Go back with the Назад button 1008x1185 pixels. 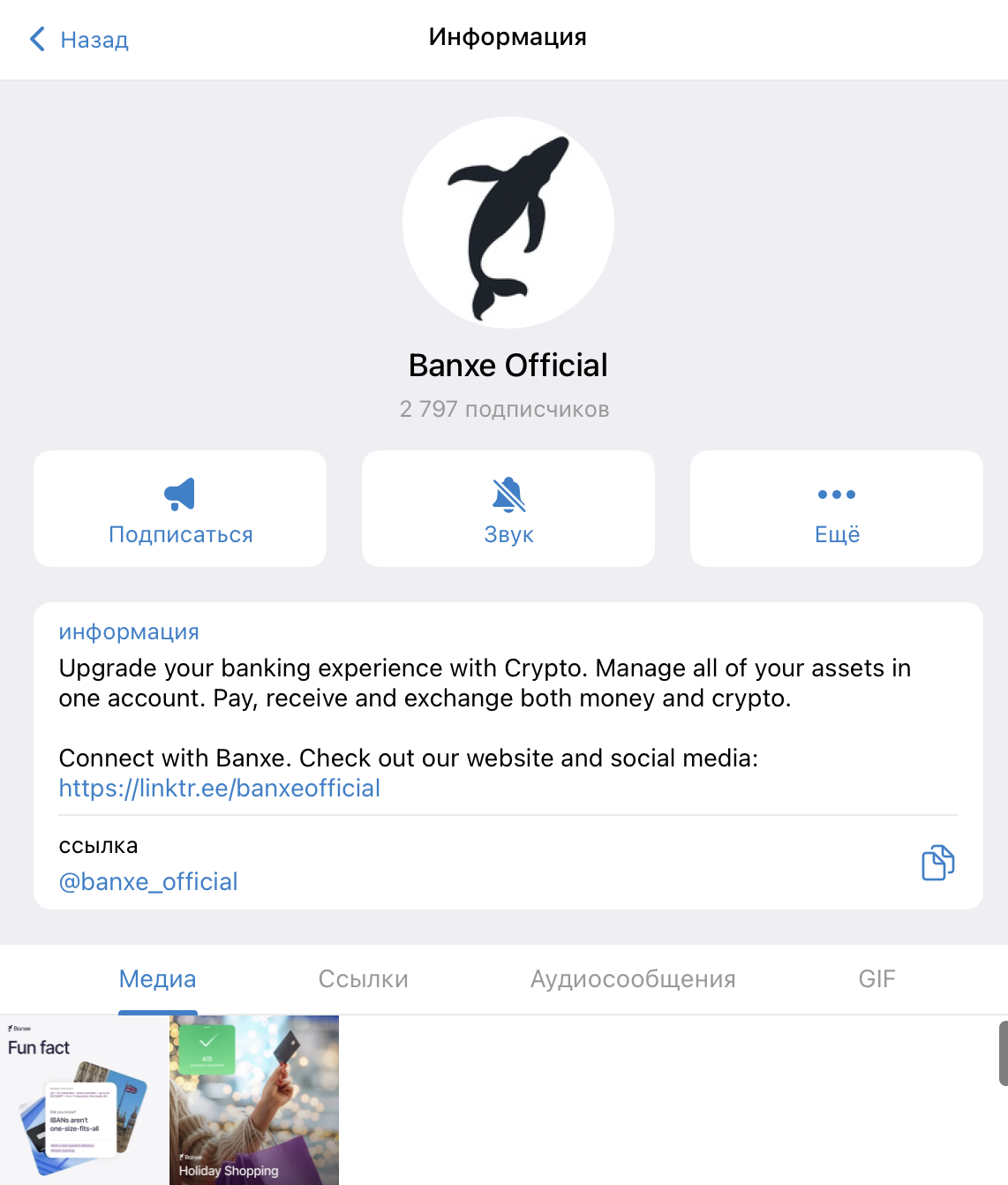pyautogui.click(x=79, y=40)
